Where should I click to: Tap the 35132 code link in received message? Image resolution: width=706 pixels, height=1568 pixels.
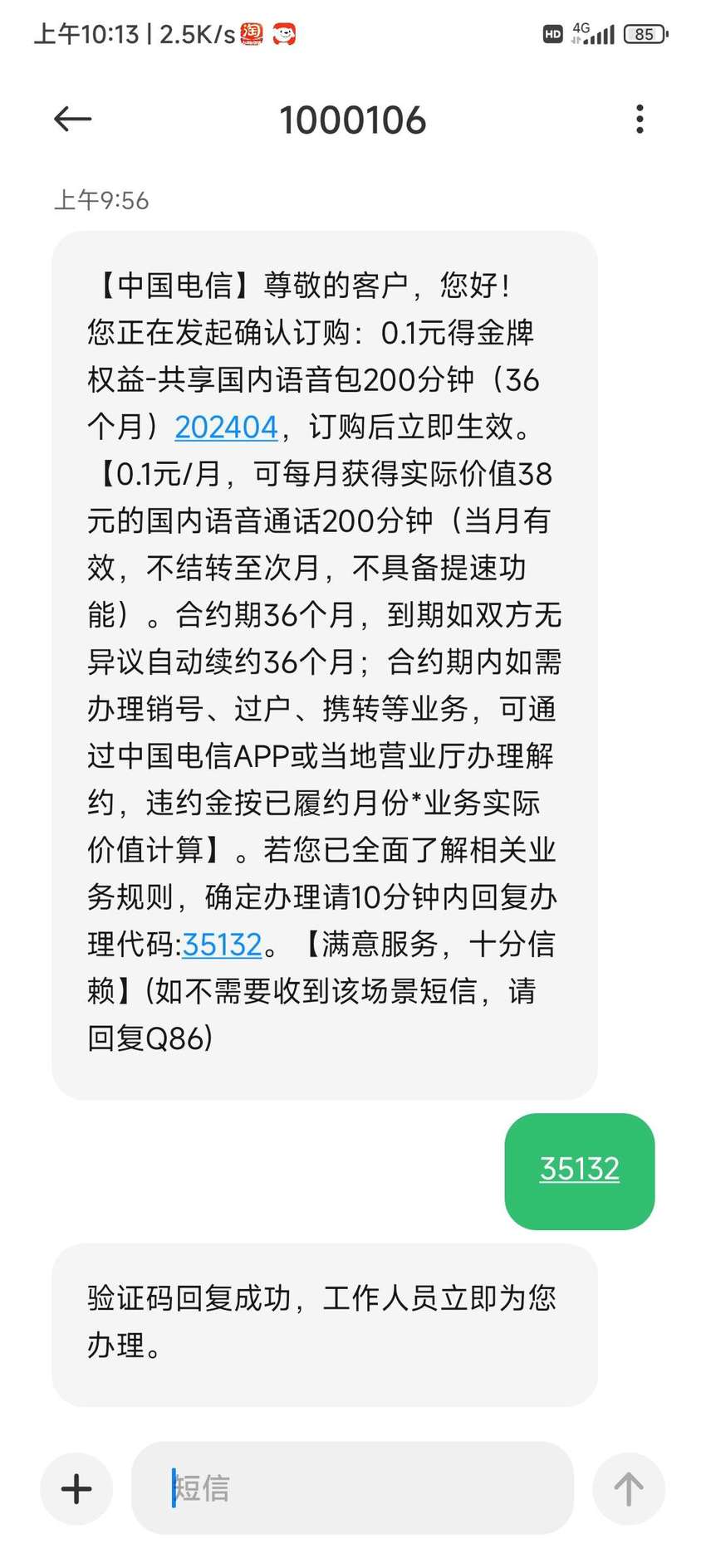222,945
